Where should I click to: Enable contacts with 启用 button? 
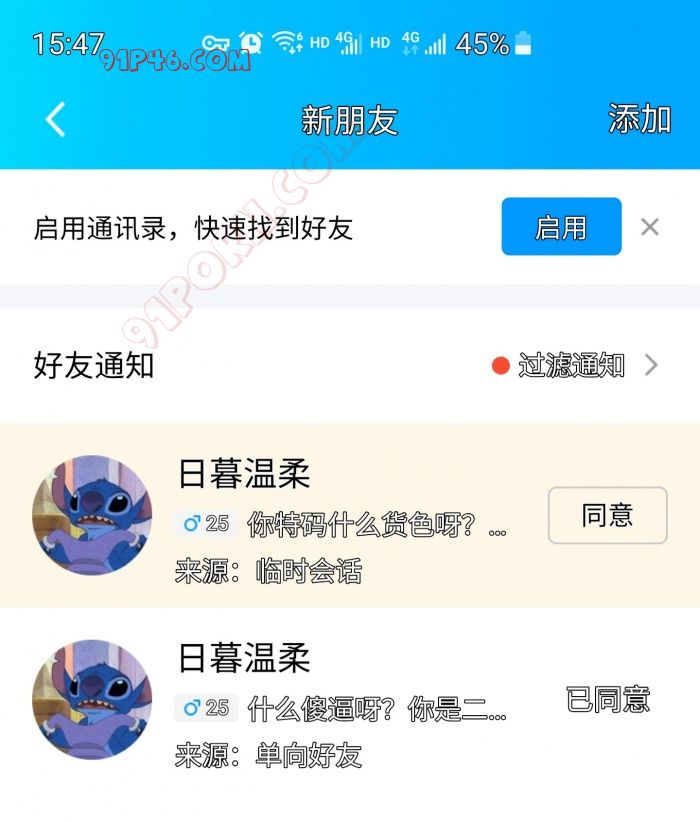point(560,227)
